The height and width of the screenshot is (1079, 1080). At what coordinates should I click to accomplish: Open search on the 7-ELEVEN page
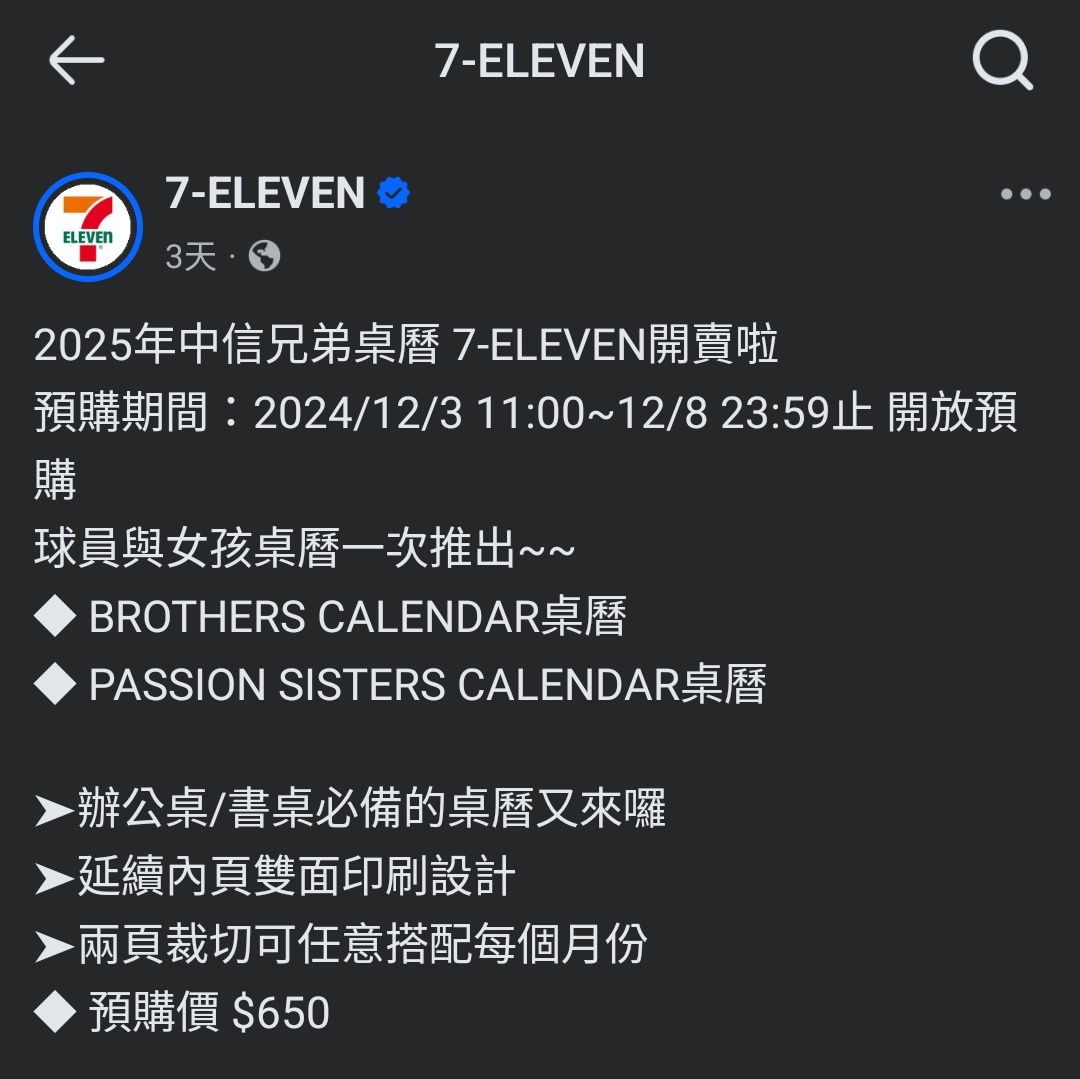[x=1002, y=62]
